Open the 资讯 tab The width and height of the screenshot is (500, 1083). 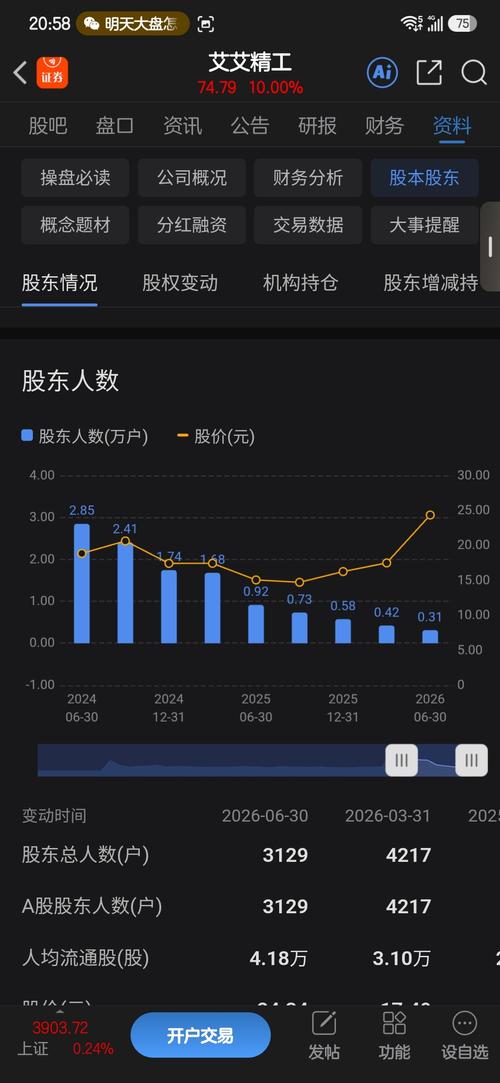point(182,126)
